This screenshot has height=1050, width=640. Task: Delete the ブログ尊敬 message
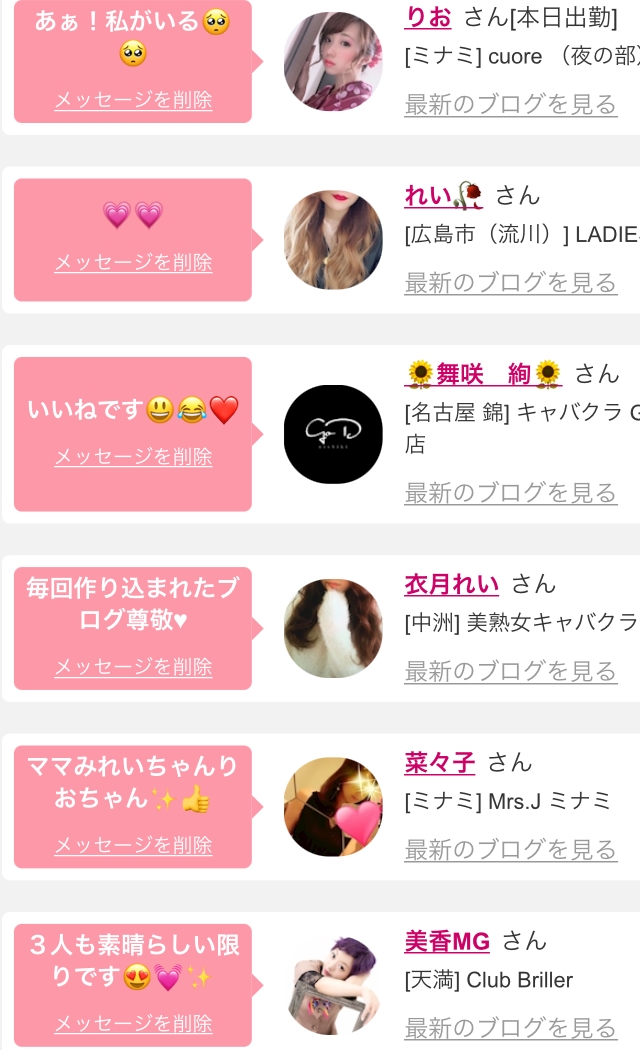133,666
